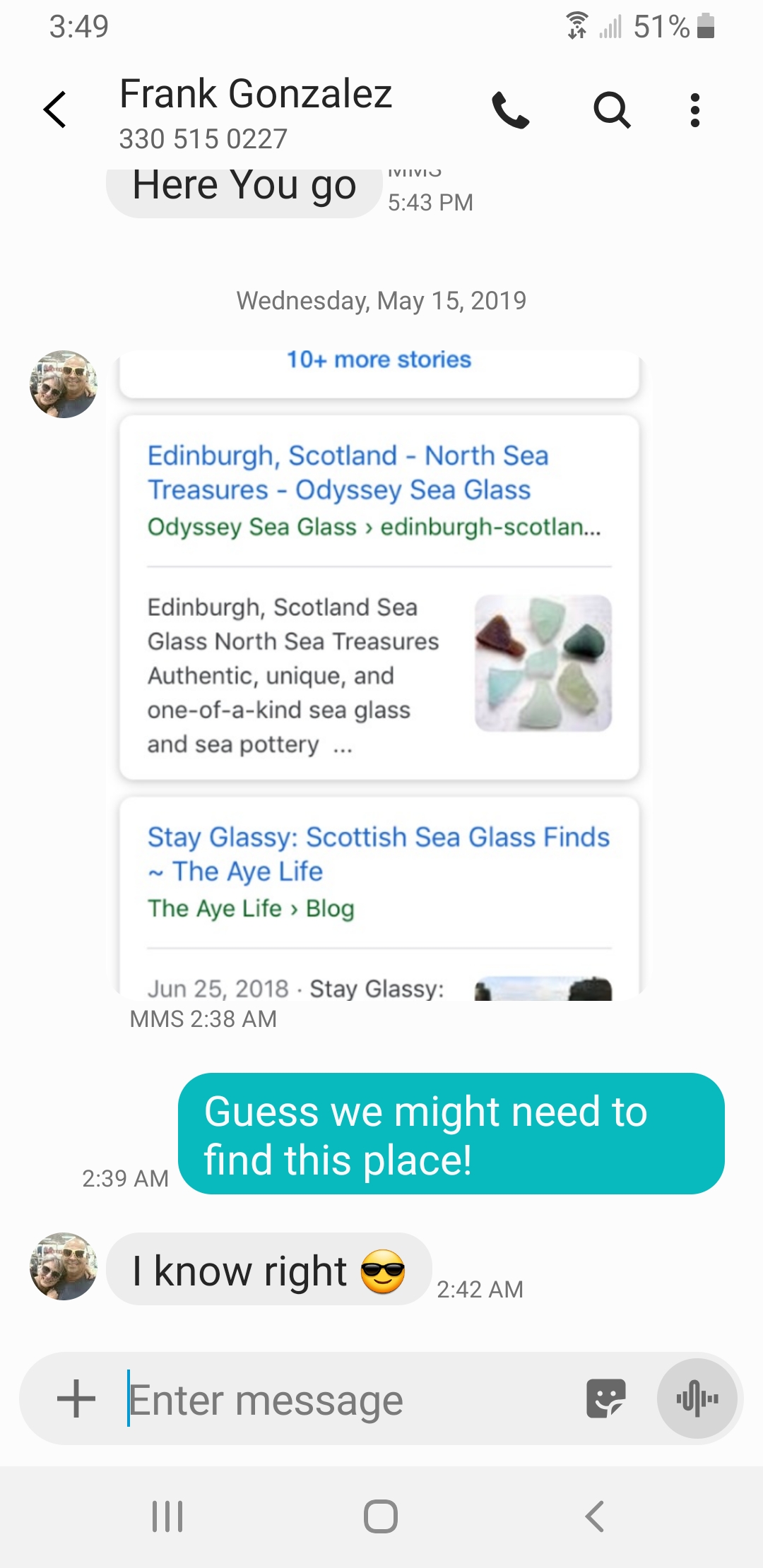
Task: Tap the plus attachment icon
Action: 76,1398
